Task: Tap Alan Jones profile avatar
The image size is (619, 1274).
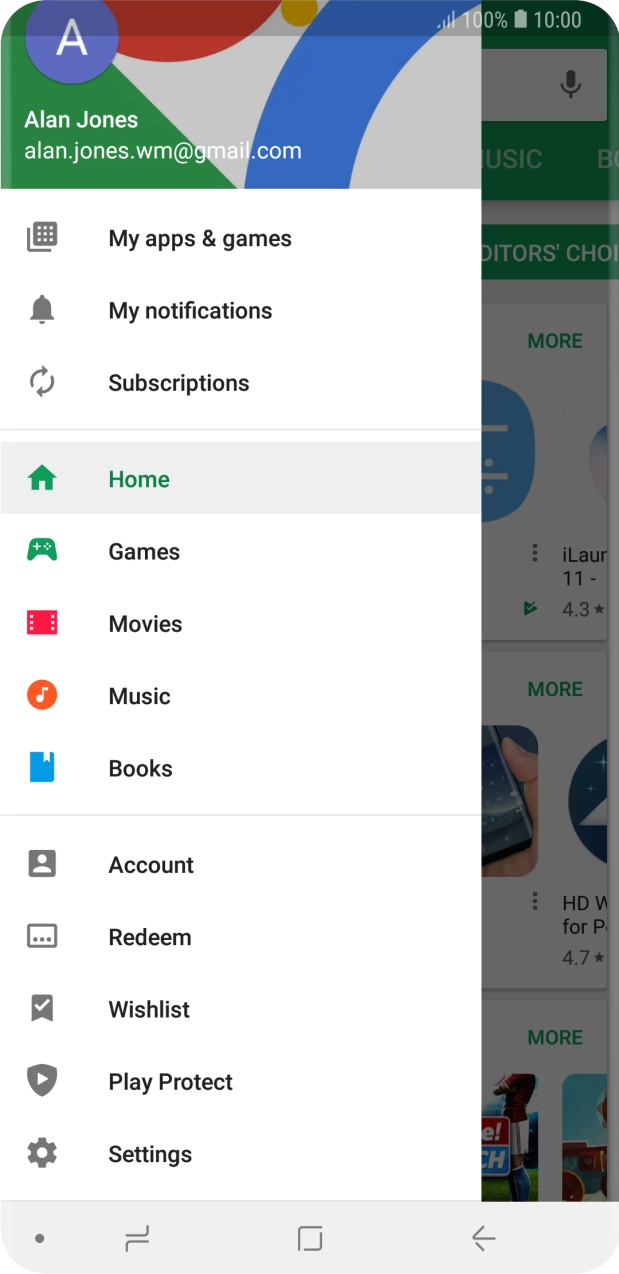Action: click(71, 40)
